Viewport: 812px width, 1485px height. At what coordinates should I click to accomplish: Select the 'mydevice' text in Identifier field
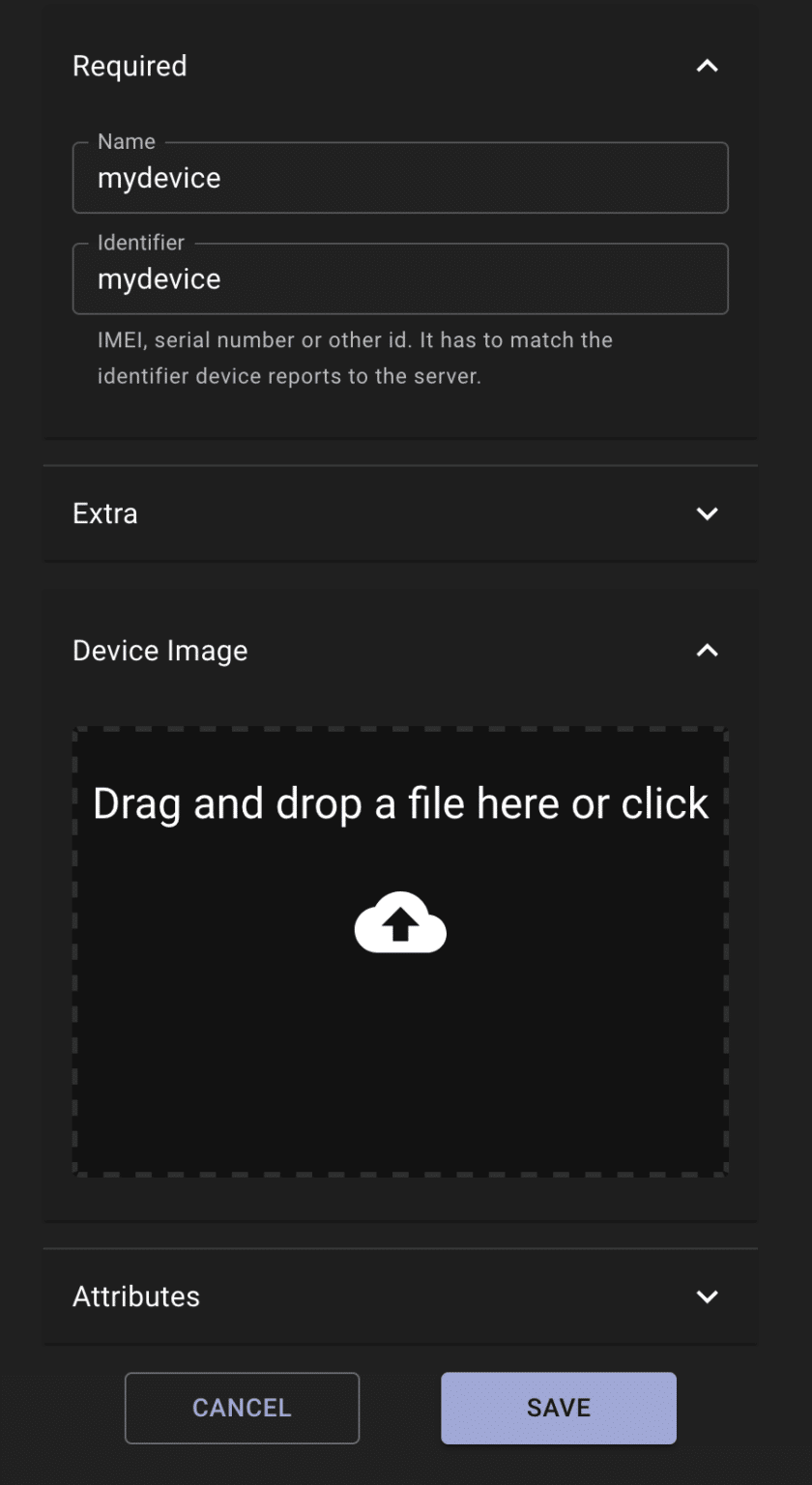pyautogui.click(x=159, y=279)
